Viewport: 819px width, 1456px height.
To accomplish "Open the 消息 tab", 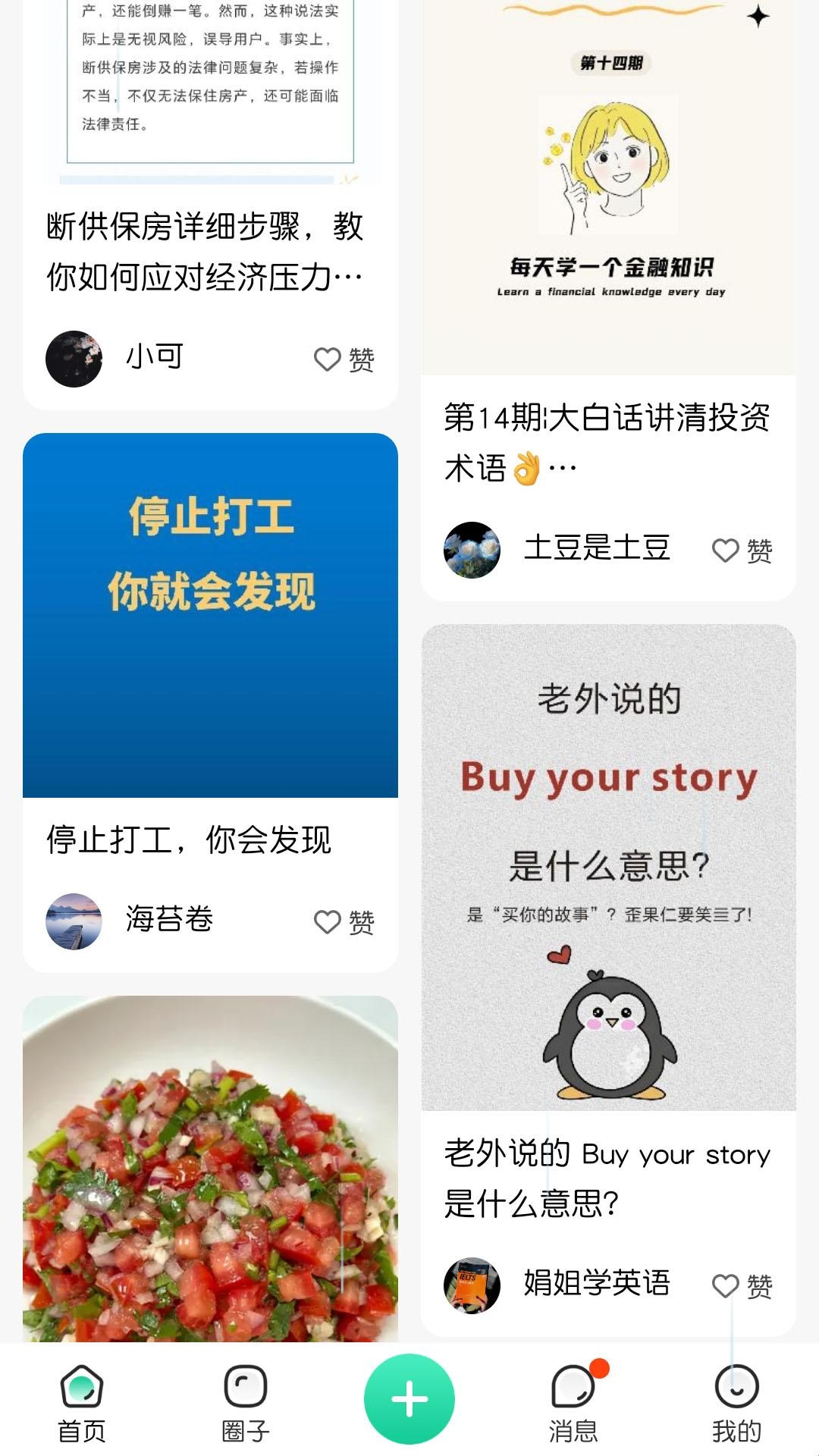I will [x=573, y=1403].
